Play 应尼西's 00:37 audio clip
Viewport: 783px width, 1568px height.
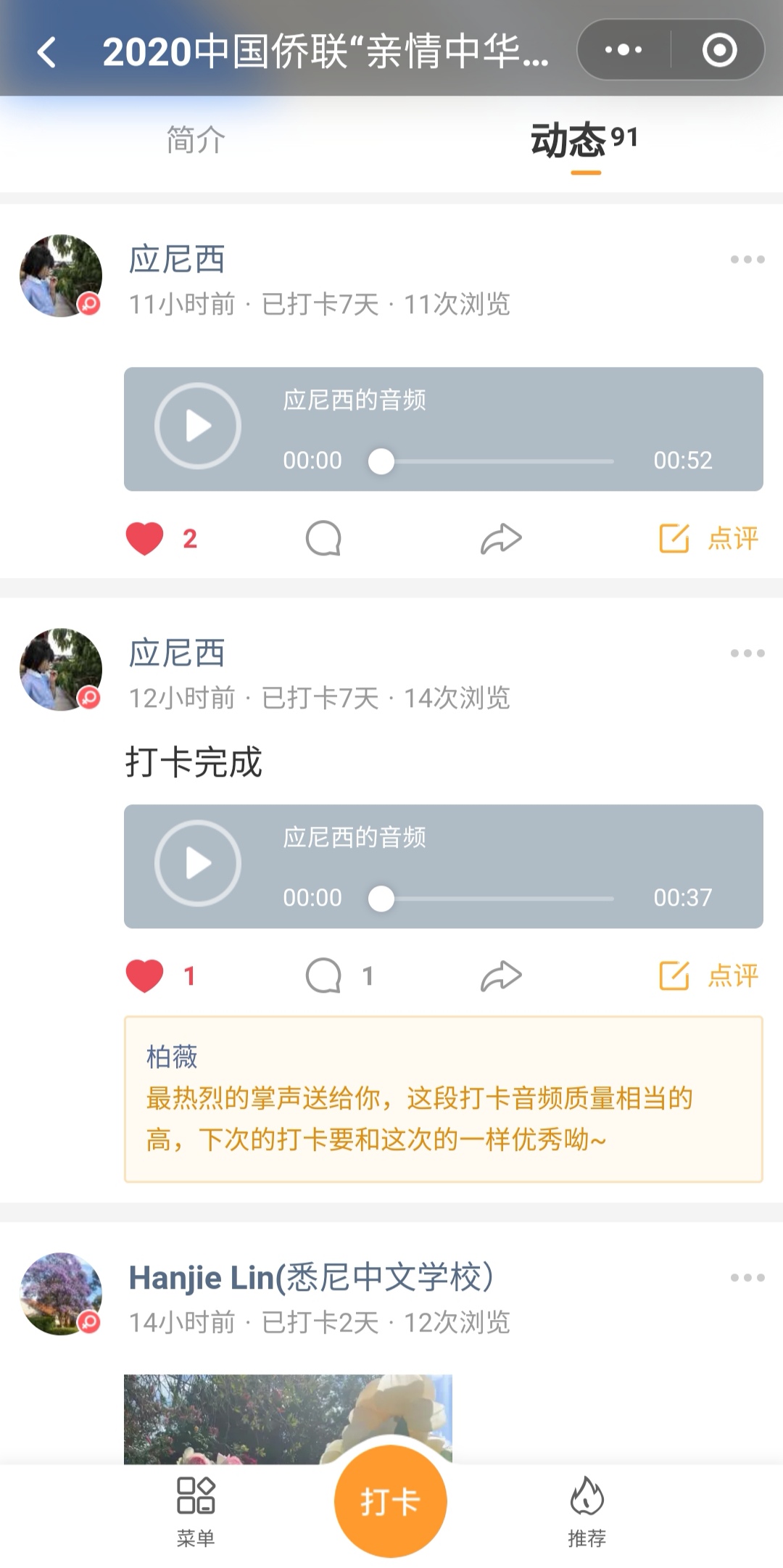coord(198,863)
